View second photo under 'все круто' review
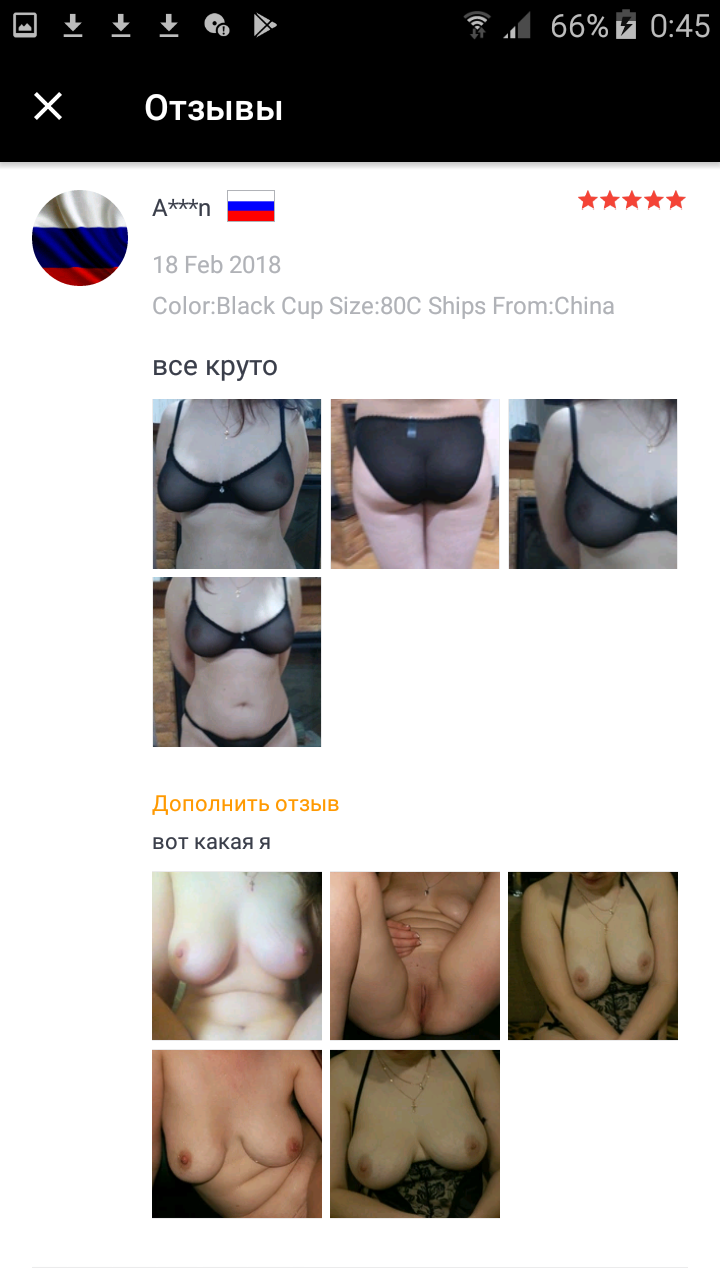The image size is (720, 1280). [415, 484]
